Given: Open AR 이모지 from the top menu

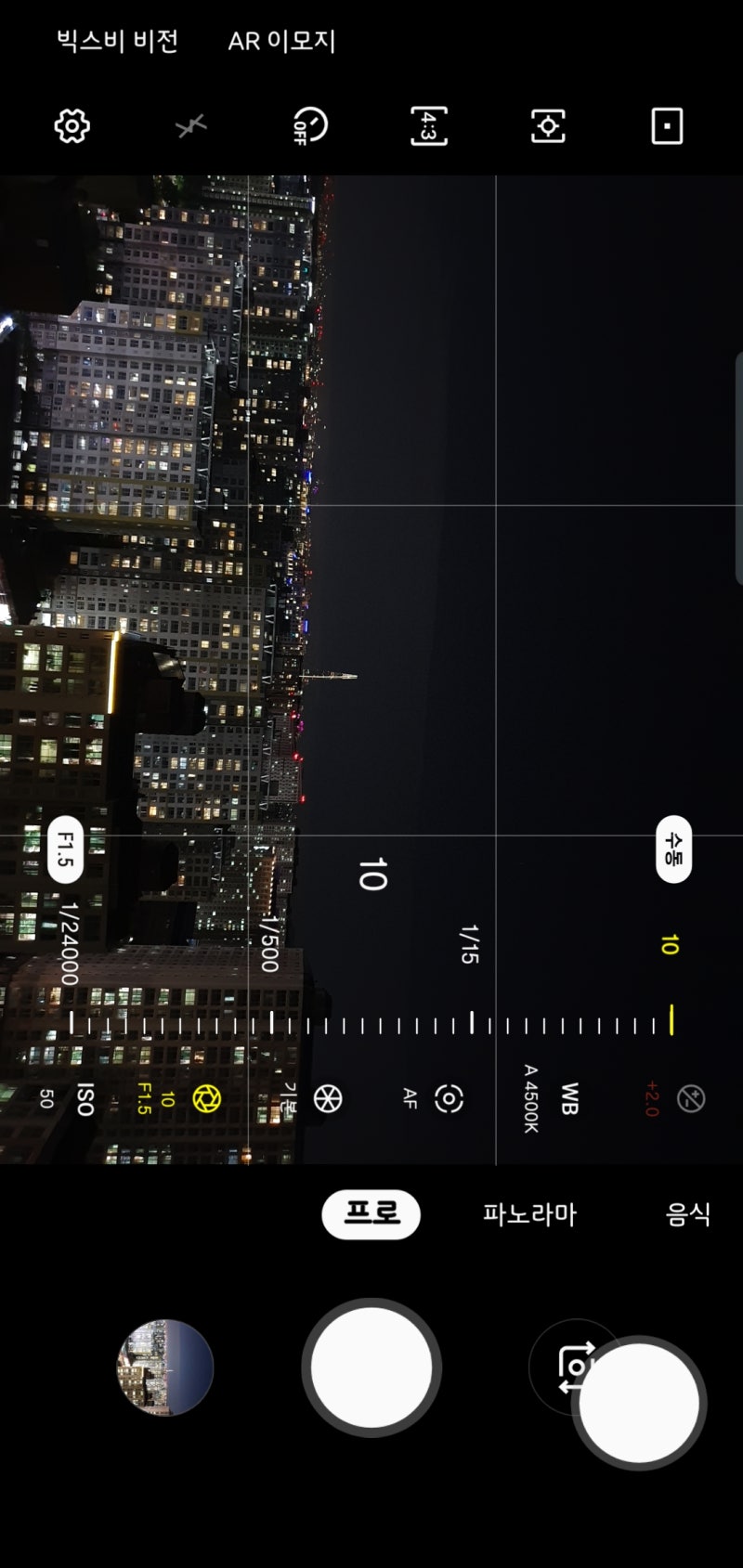Looking at the screenshot, I should click(x=281, y=41).
